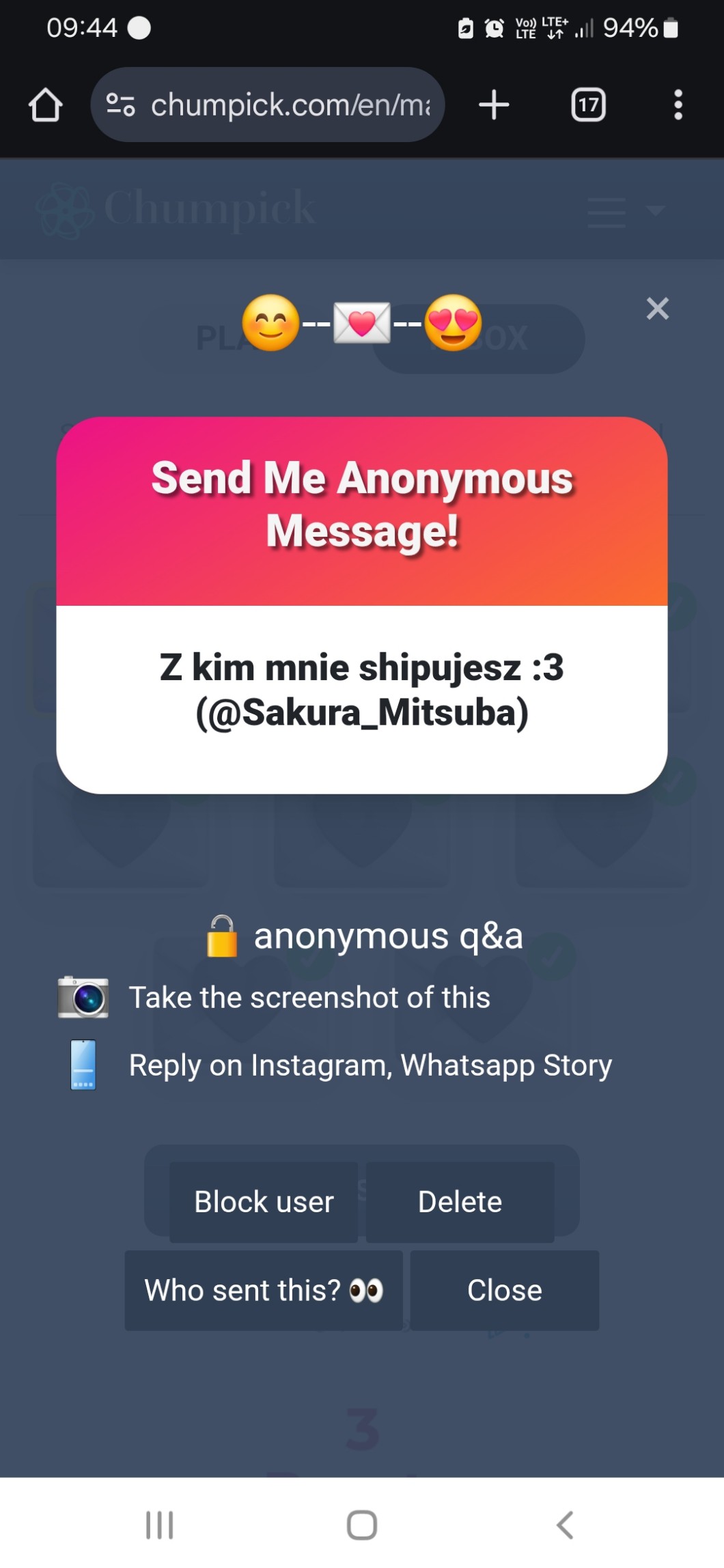Open the browser overflow menu
724x1568 pixels.
(678, 105)
